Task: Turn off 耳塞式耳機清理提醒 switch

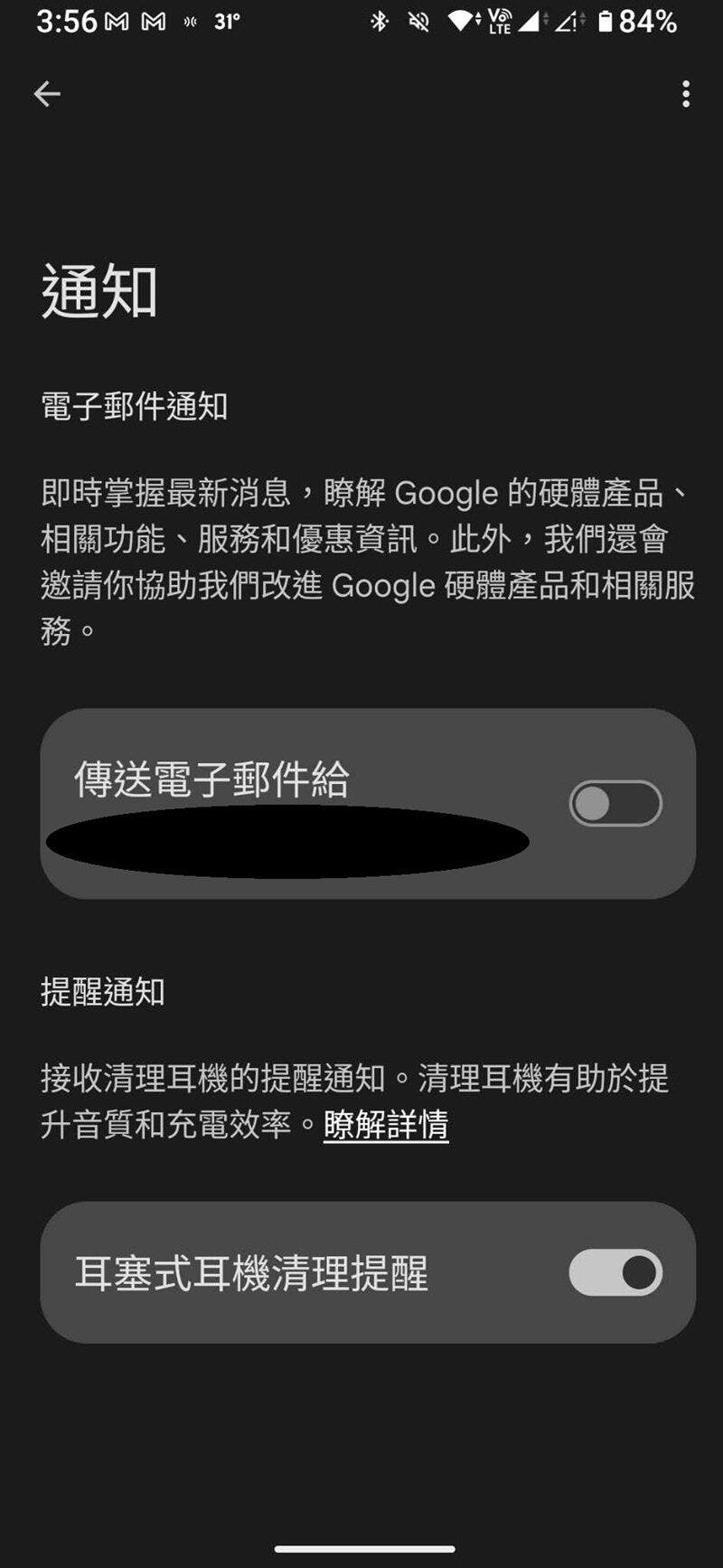Action: pos(615,1272)
